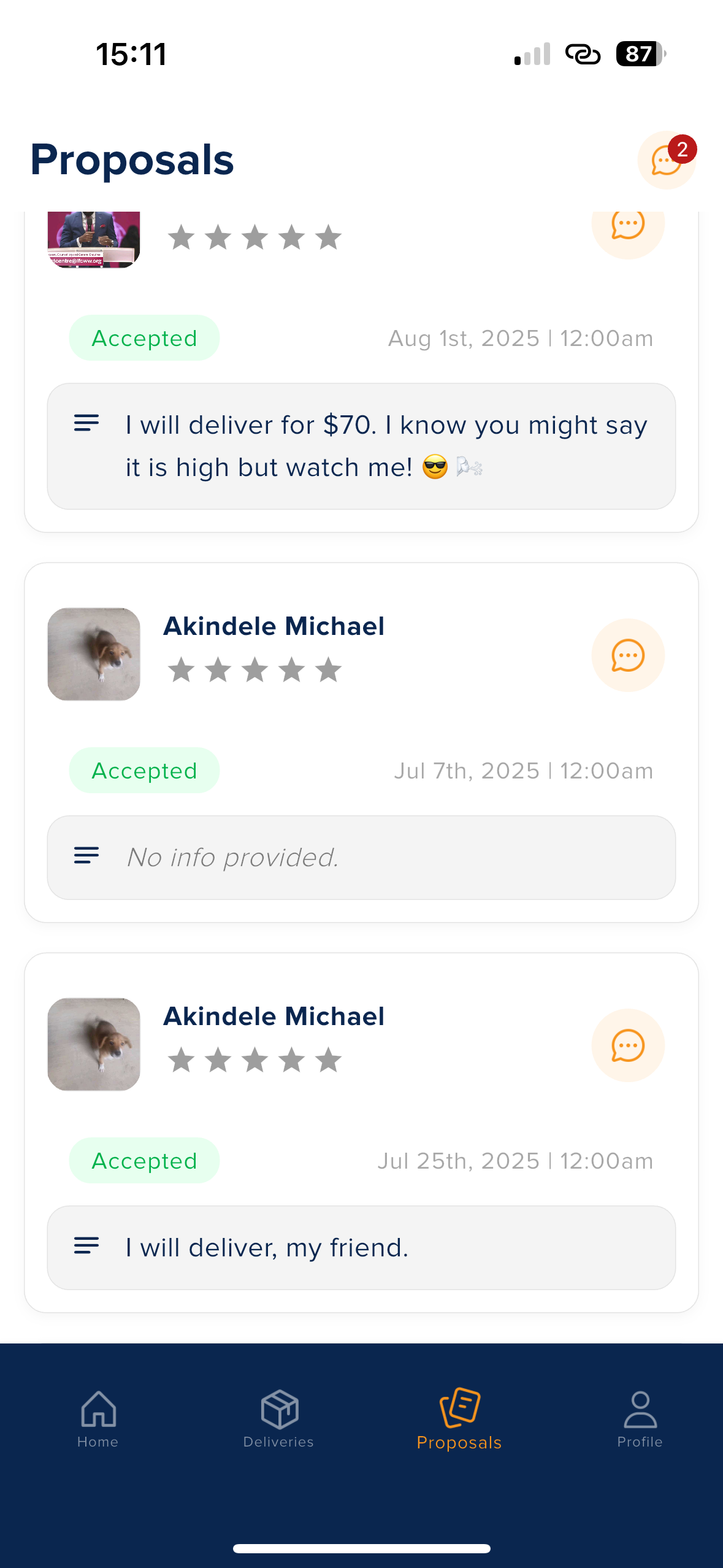
Task: Chat with Akindele Michael on Jul 7th proposal
Action: (627, 655)
